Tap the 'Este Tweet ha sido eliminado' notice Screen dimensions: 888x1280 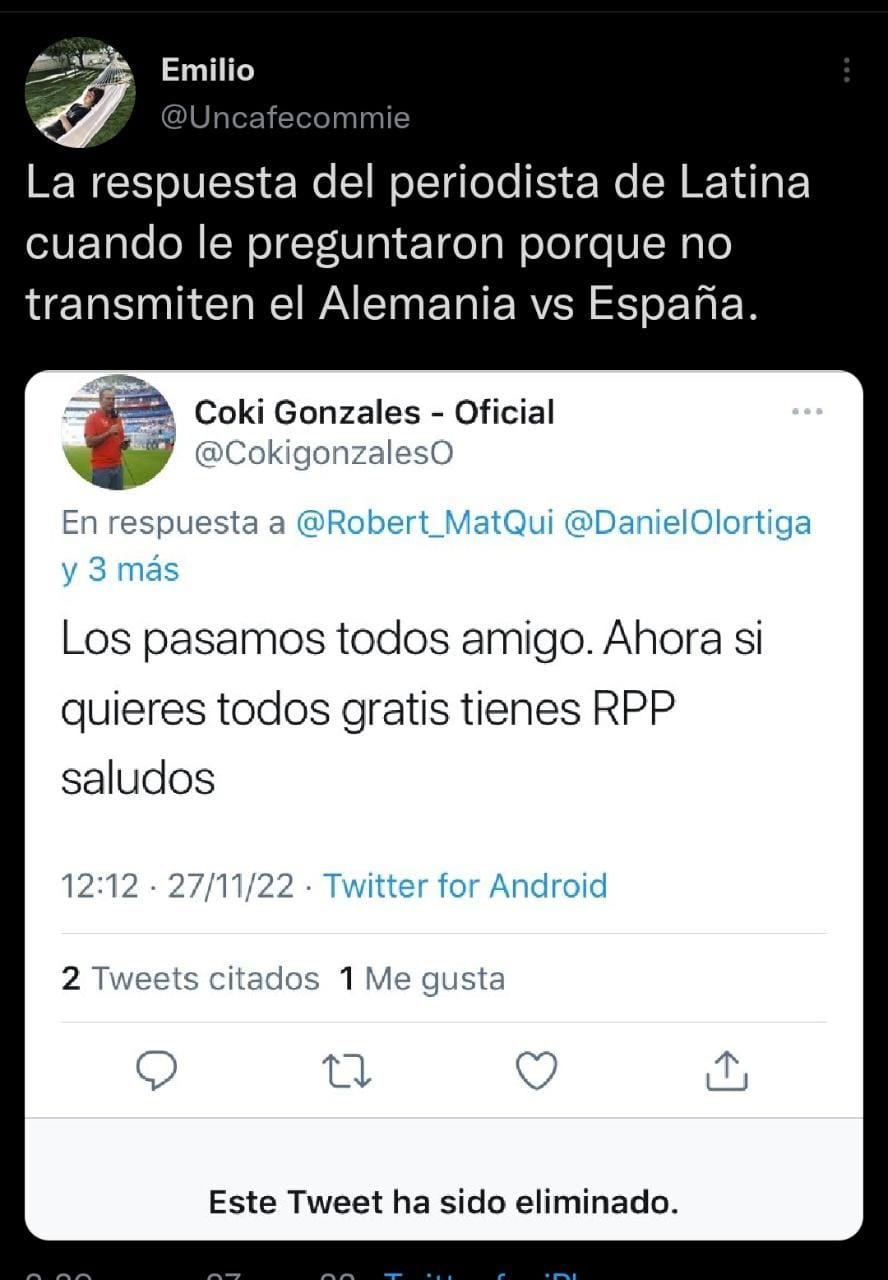point(443,1201)
